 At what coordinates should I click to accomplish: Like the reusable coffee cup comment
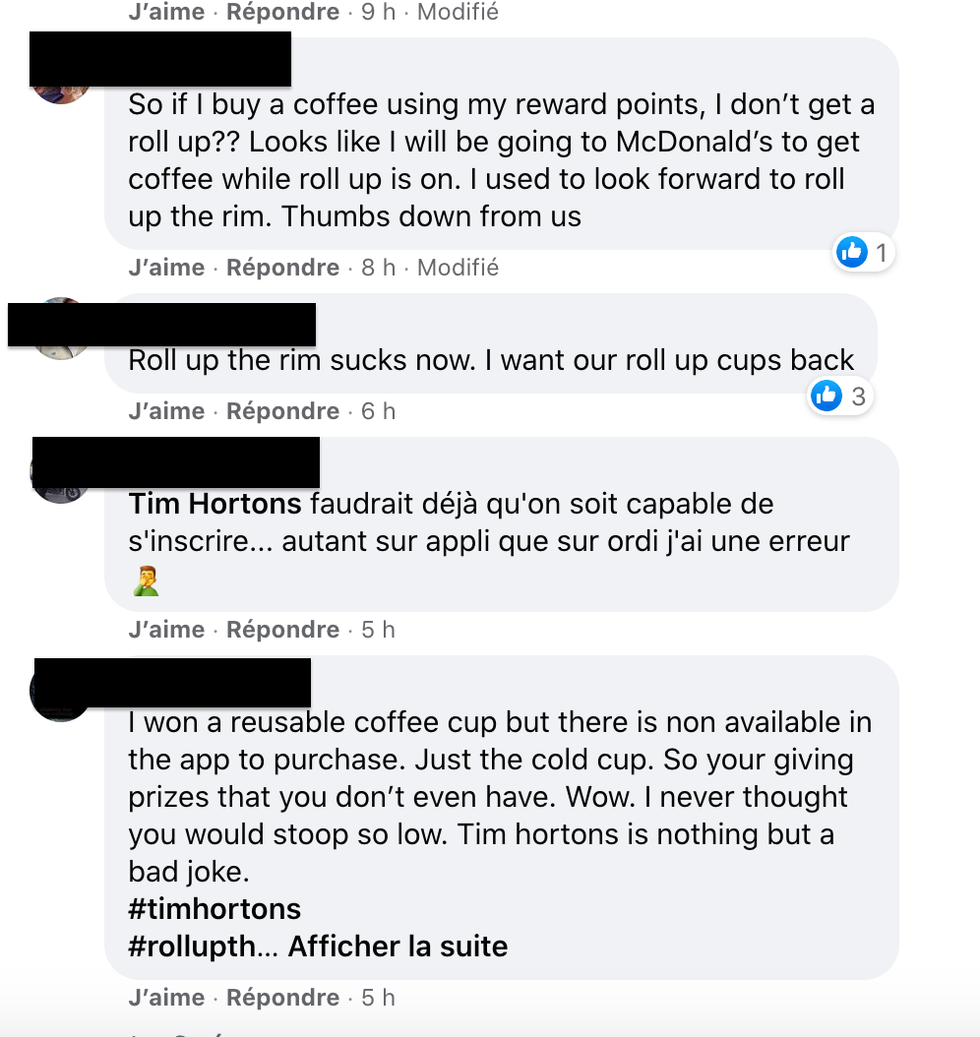pos(164,998)
